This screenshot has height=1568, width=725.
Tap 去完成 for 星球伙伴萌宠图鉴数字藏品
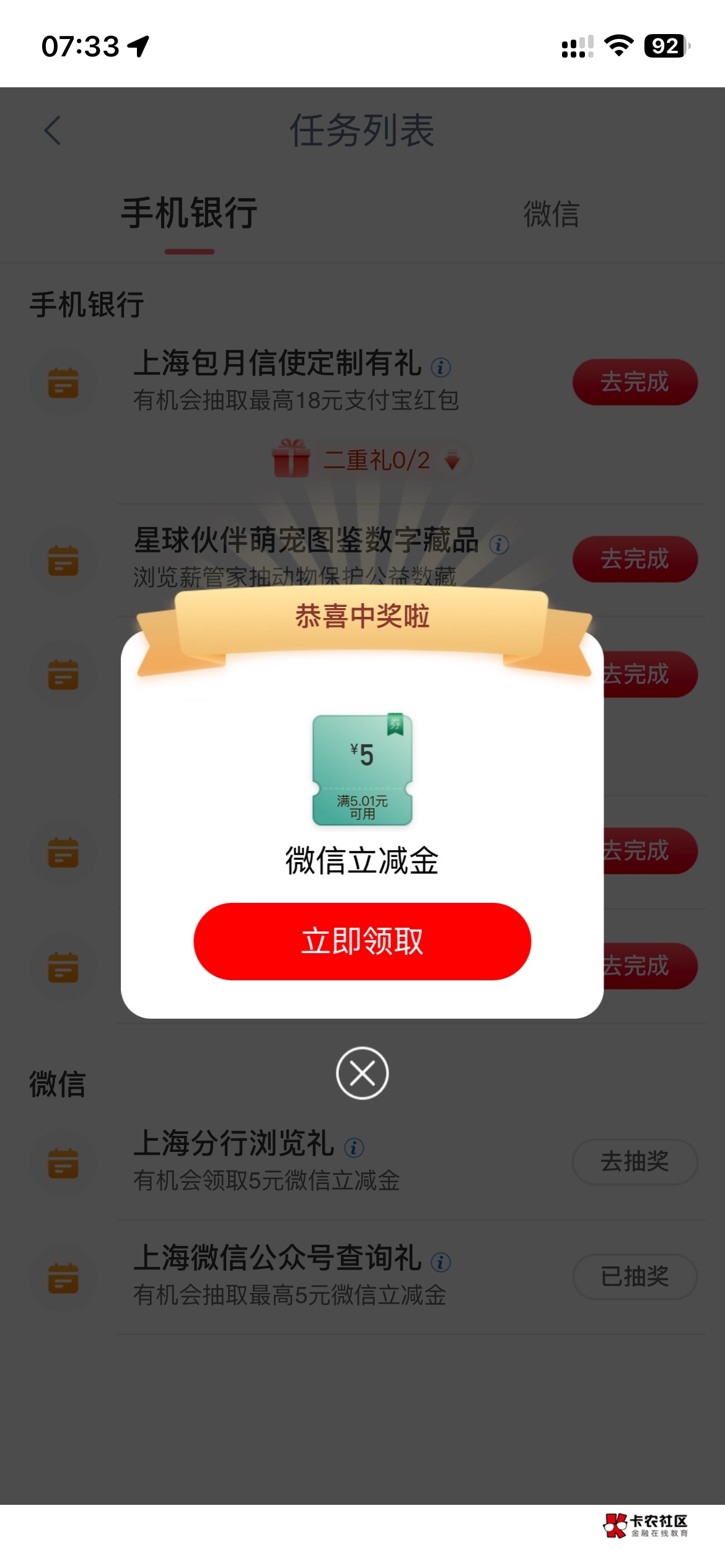point(635,559)
